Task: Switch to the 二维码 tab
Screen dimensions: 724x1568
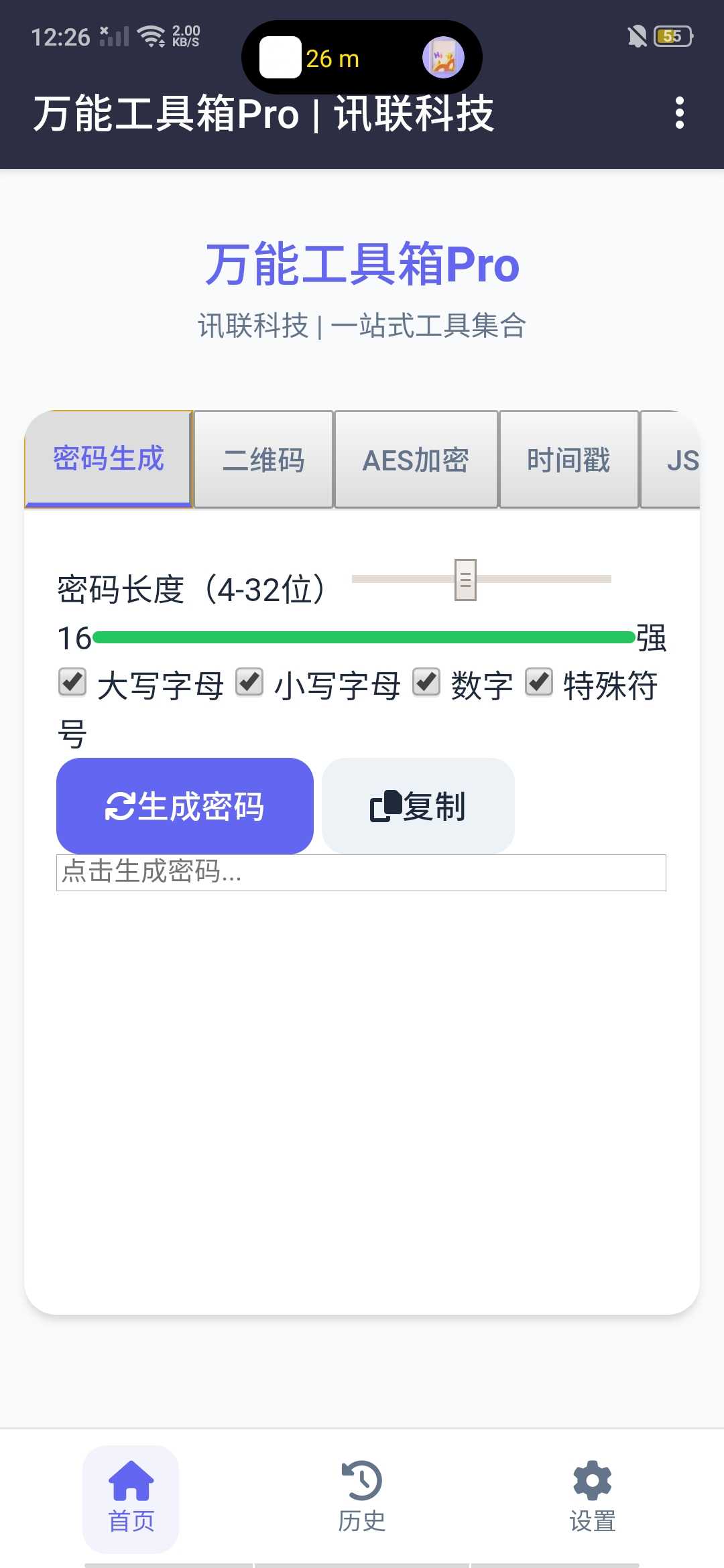Action: tap(263, 460)
